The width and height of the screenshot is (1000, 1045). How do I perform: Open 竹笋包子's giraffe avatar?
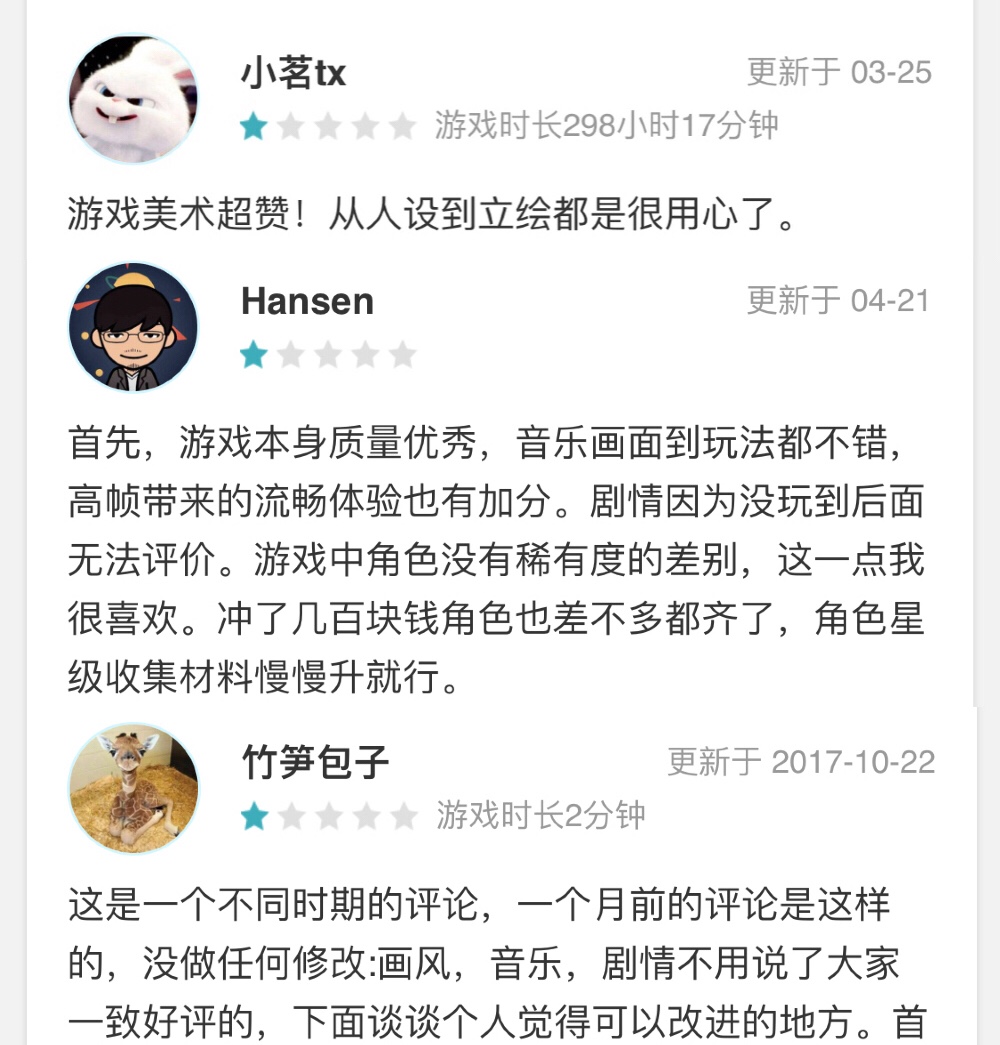pos(133,789)
